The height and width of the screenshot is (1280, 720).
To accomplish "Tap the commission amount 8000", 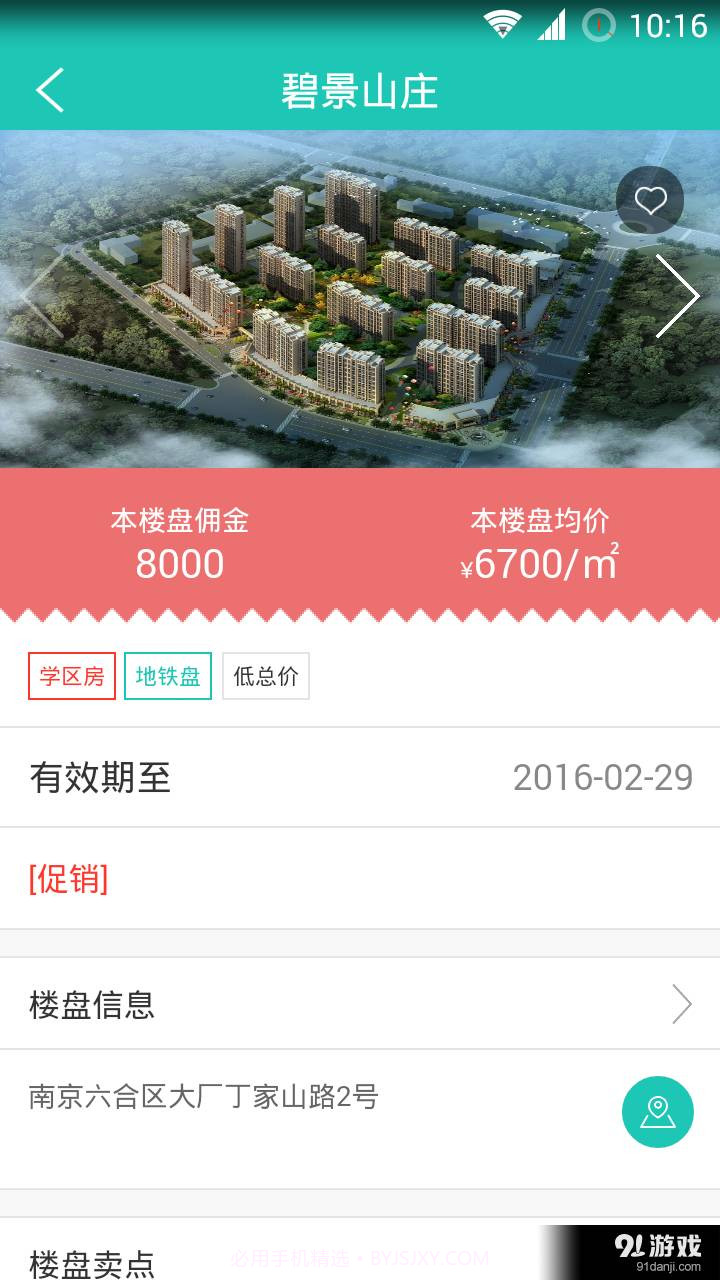I will point(181,563).
